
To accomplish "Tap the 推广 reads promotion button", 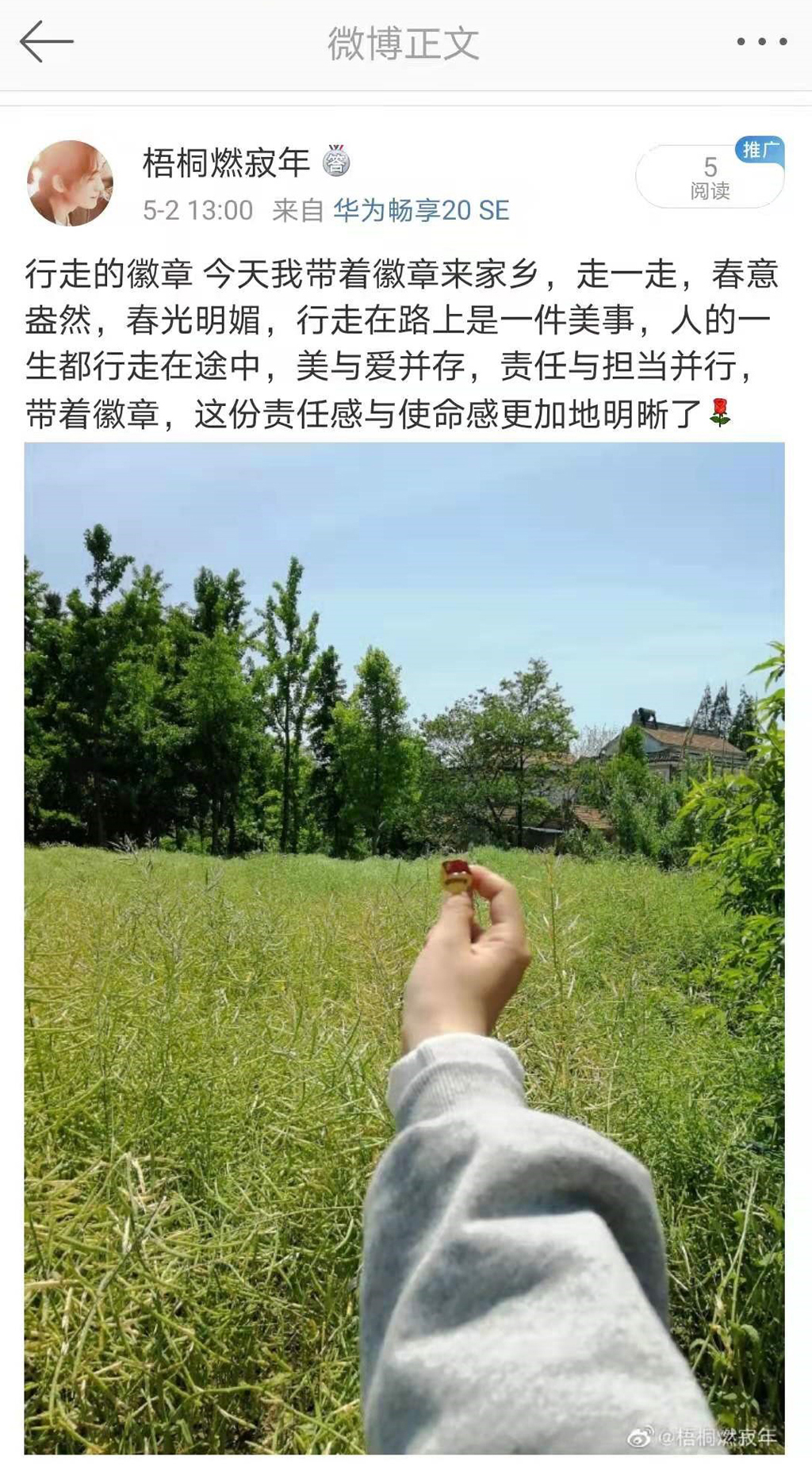I will click(710, 176).
